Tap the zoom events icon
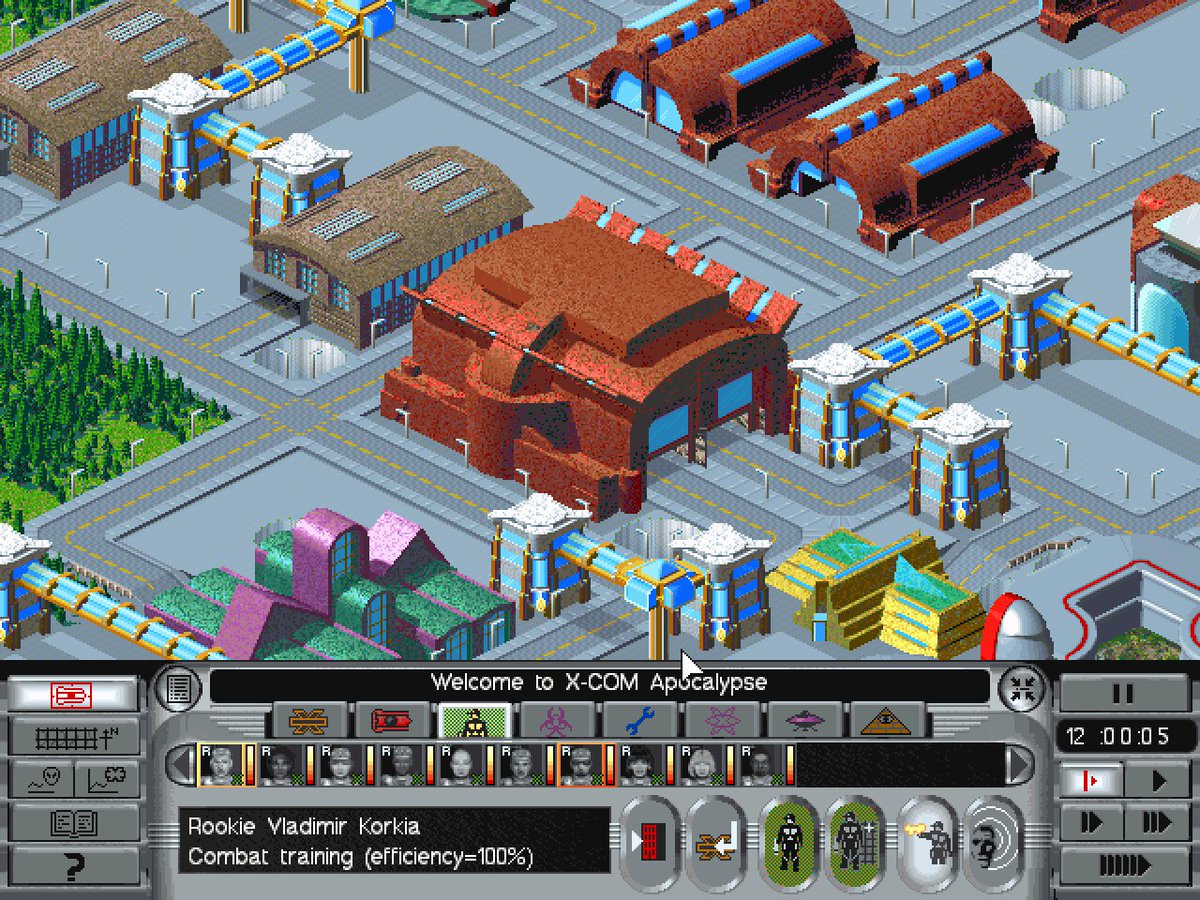This screenshot has height=900, width=1200. click(1022, 687)
